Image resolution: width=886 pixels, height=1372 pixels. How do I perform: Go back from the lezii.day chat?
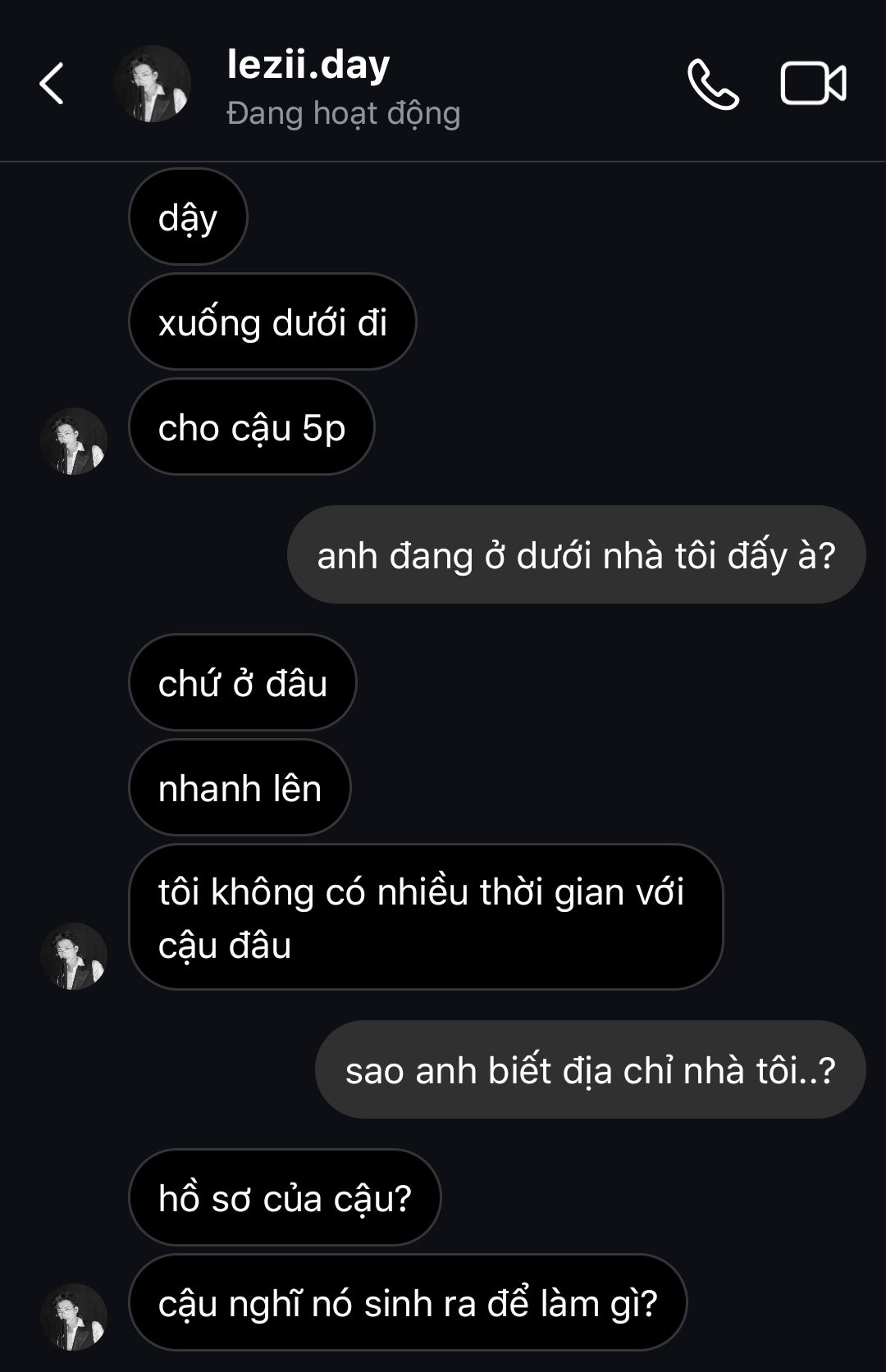pos(52,84)
